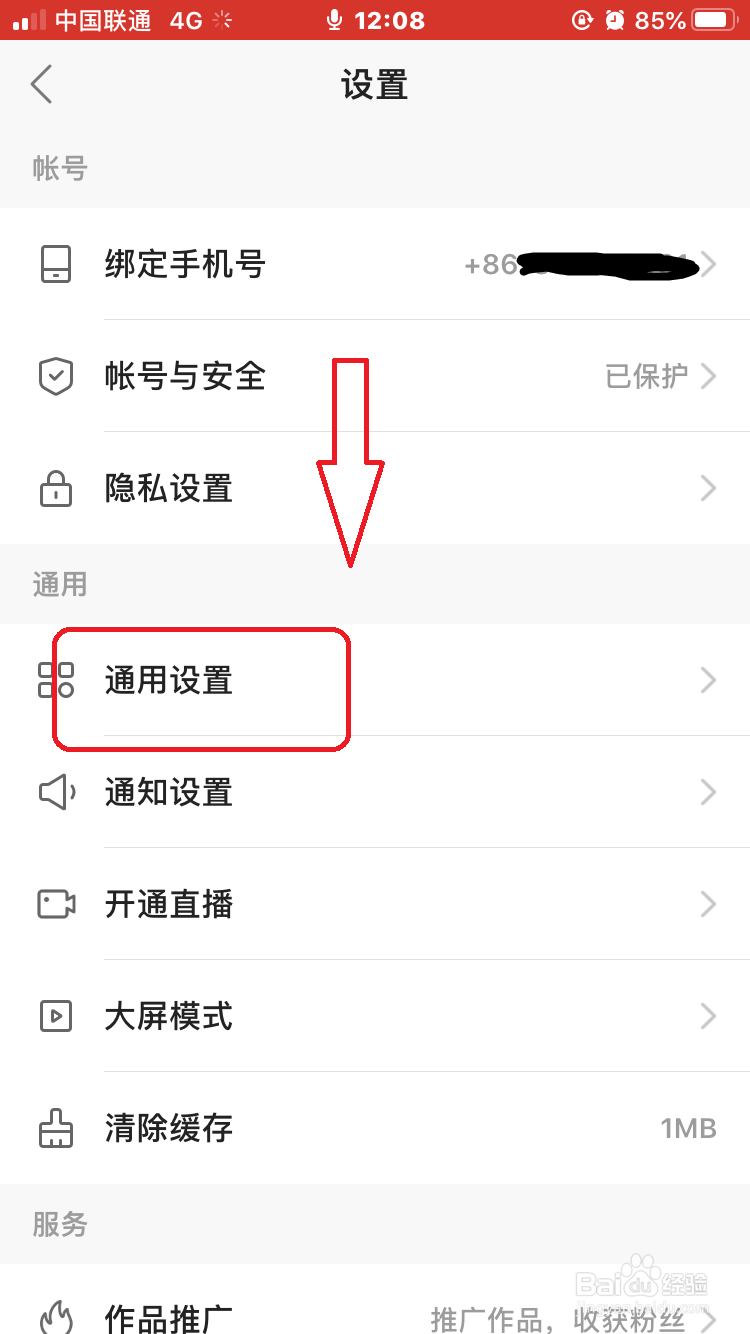Expand the 通用设置 row chevron
This screenshot has width=750, height=1334.
pyautogui.click(x=709, y=680)
